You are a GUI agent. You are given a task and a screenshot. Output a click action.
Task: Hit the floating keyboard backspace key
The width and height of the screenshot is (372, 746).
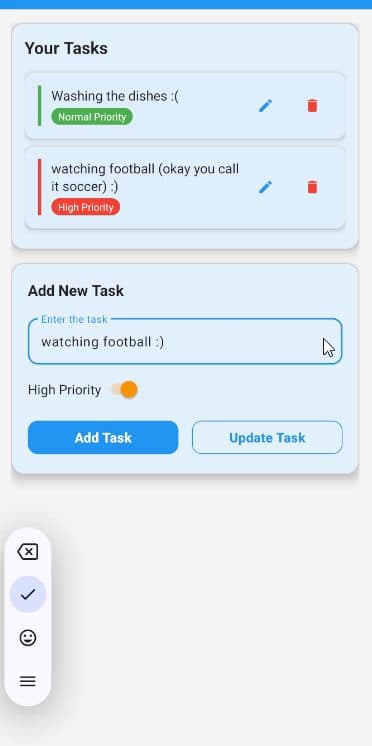[28, 552]
